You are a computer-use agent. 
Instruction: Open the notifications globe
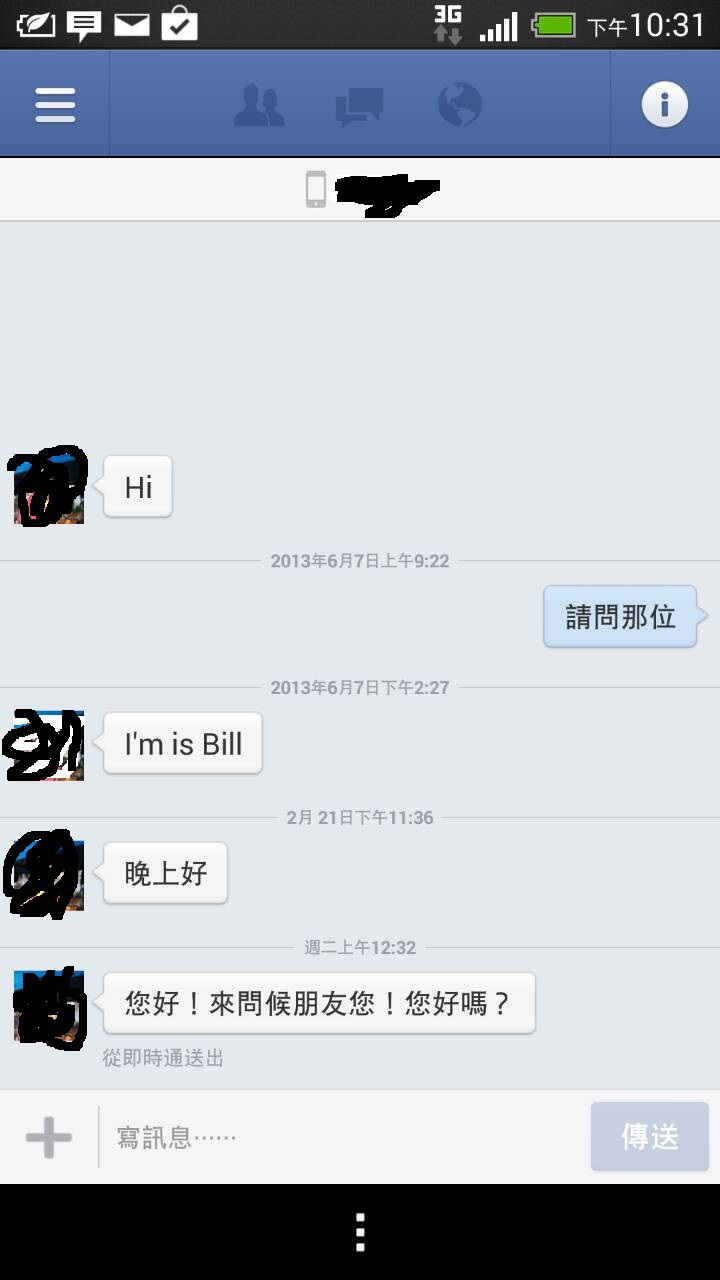(x=460, y=104)
